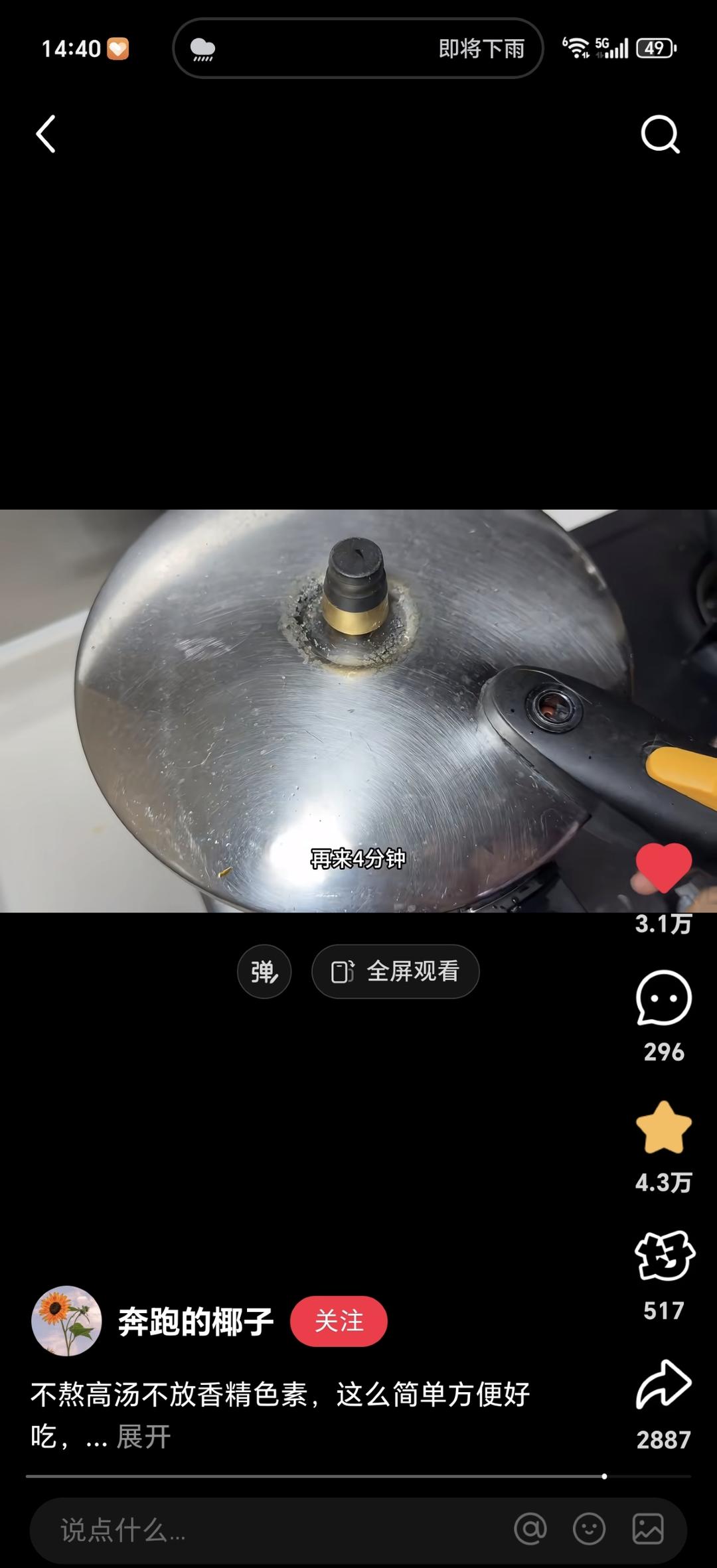Go back using the top-left arrow
The height and width of the screenshot is (1568, 717).
coord(46,134)
